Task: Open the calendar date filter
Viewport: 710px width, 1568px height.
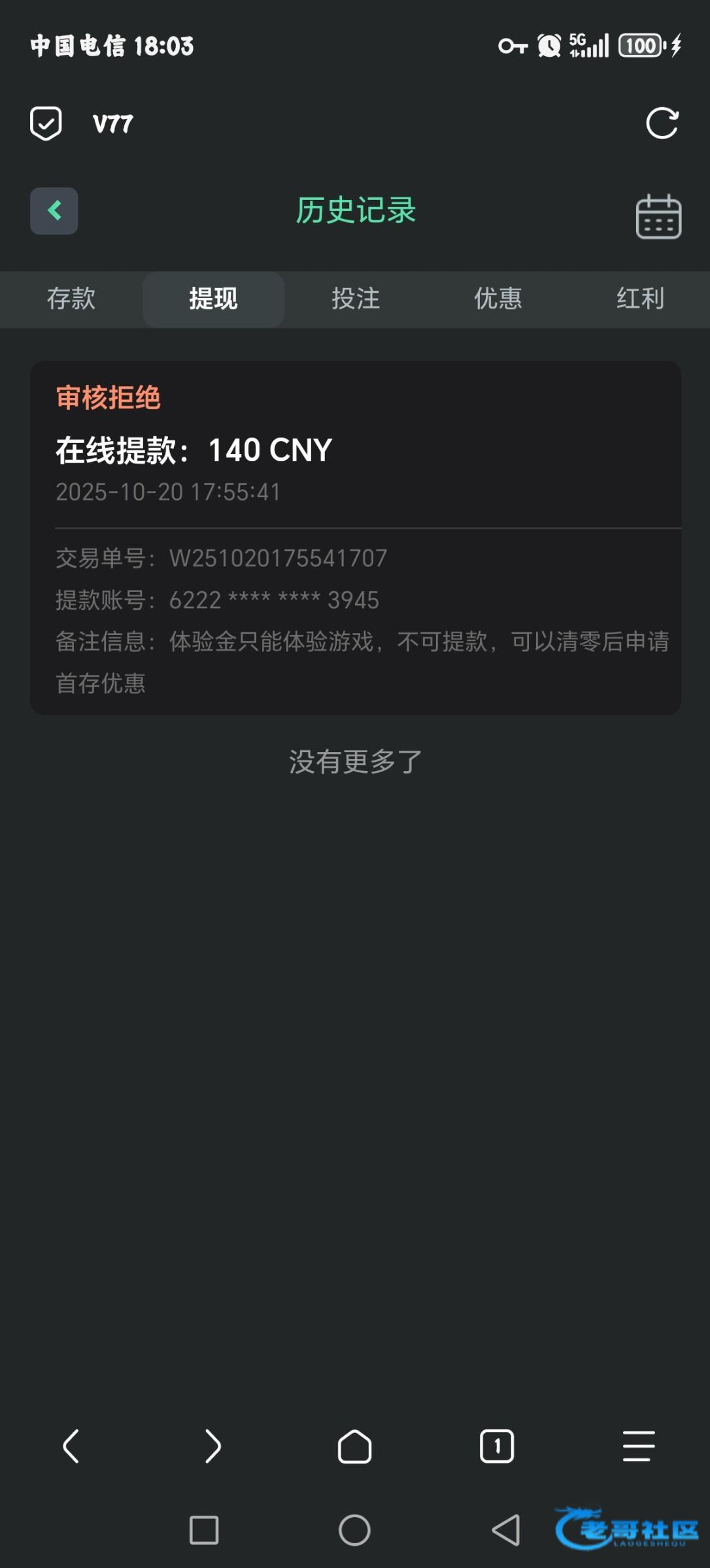Action: (658, 216)
